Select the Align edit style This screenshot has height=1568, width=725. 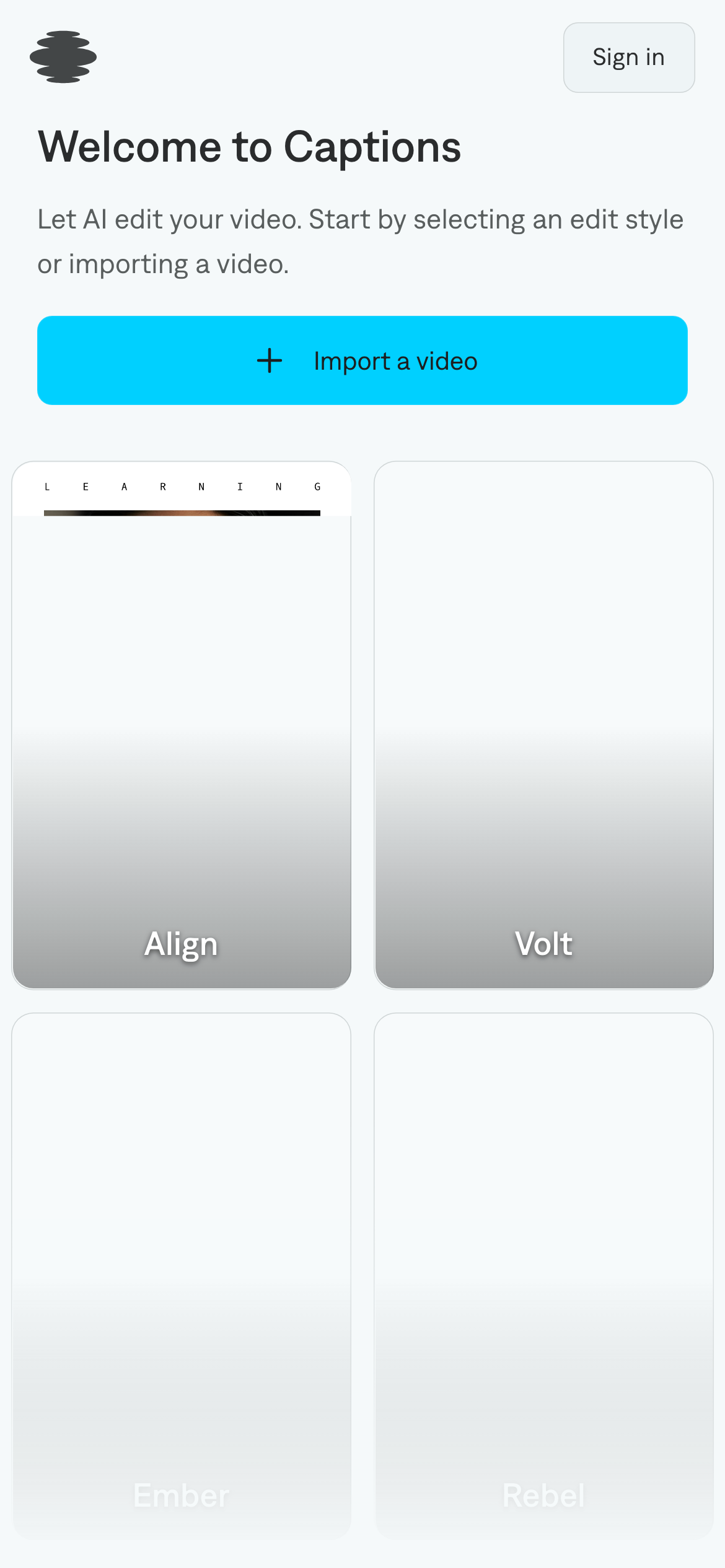point(182,725)
